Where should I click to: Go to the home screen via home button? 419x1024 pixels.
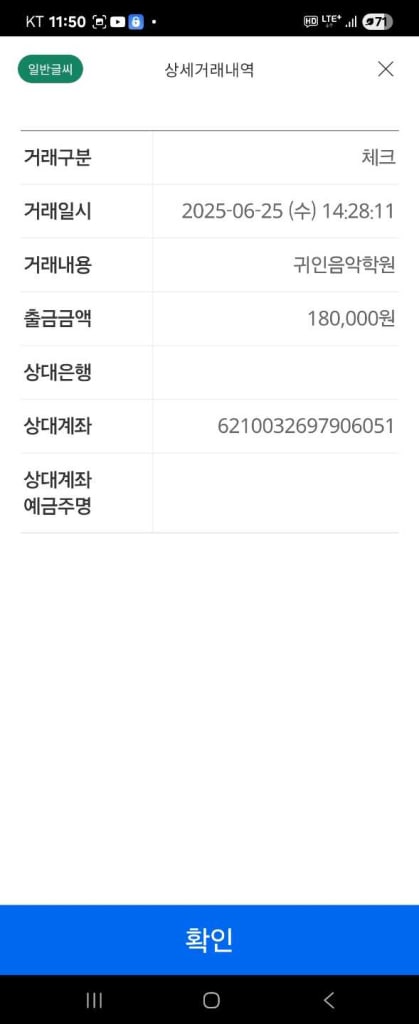coord(211,1000)
